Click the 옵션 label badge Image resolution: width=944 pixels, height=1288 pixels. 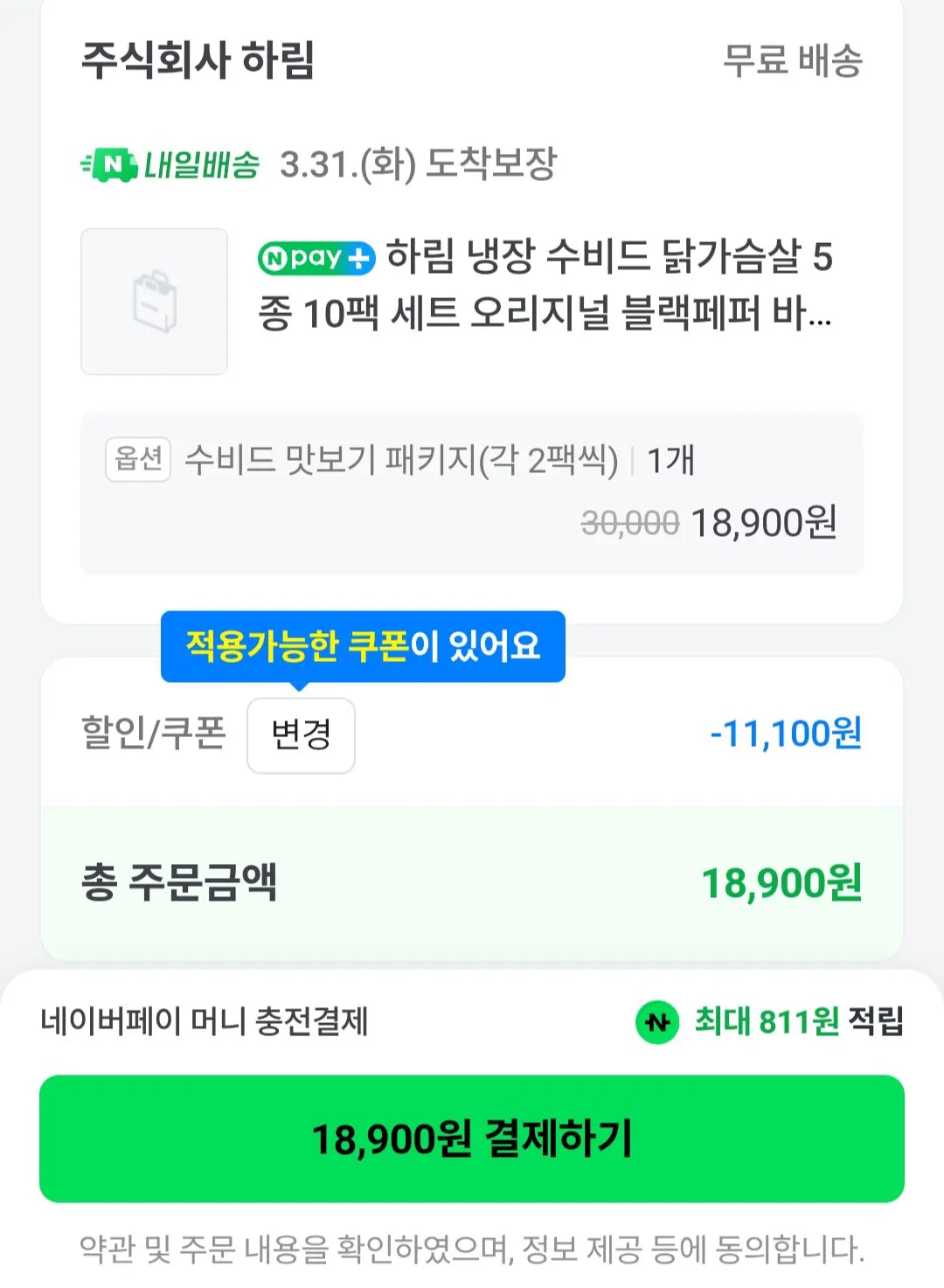tap(137, 461)
